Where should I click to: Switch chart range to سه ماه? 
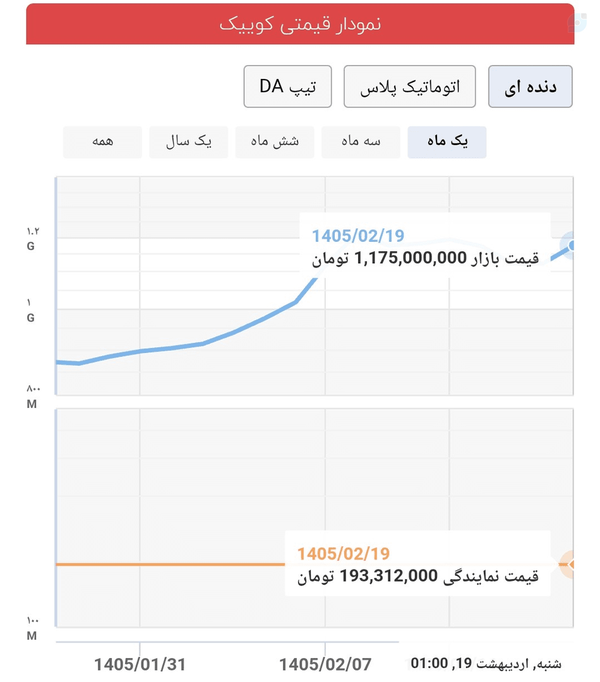click(361, 142)
